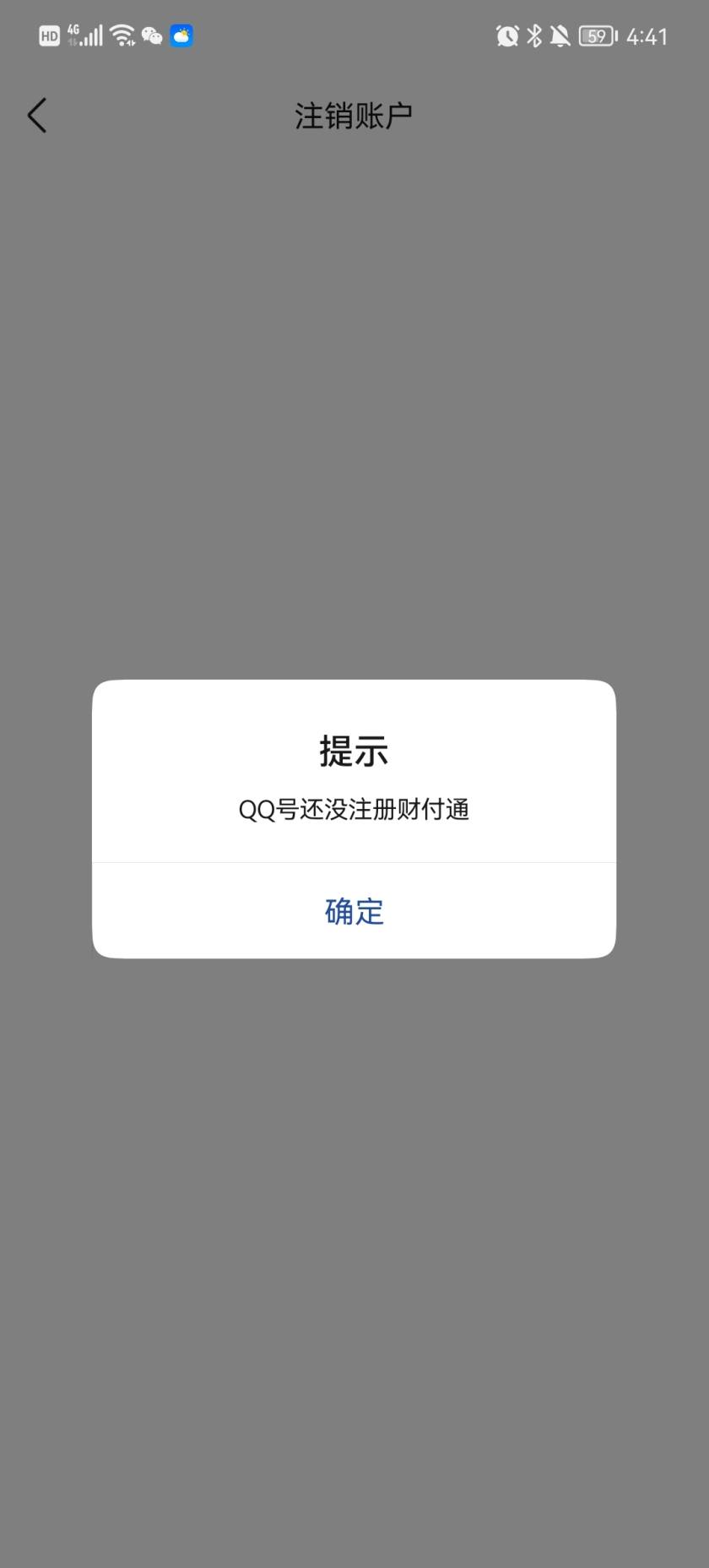Tap the back arrow on 注销账户 page
Image resolution: width=709 pixels, height=1568 pixels.
[x=37, y=115]
